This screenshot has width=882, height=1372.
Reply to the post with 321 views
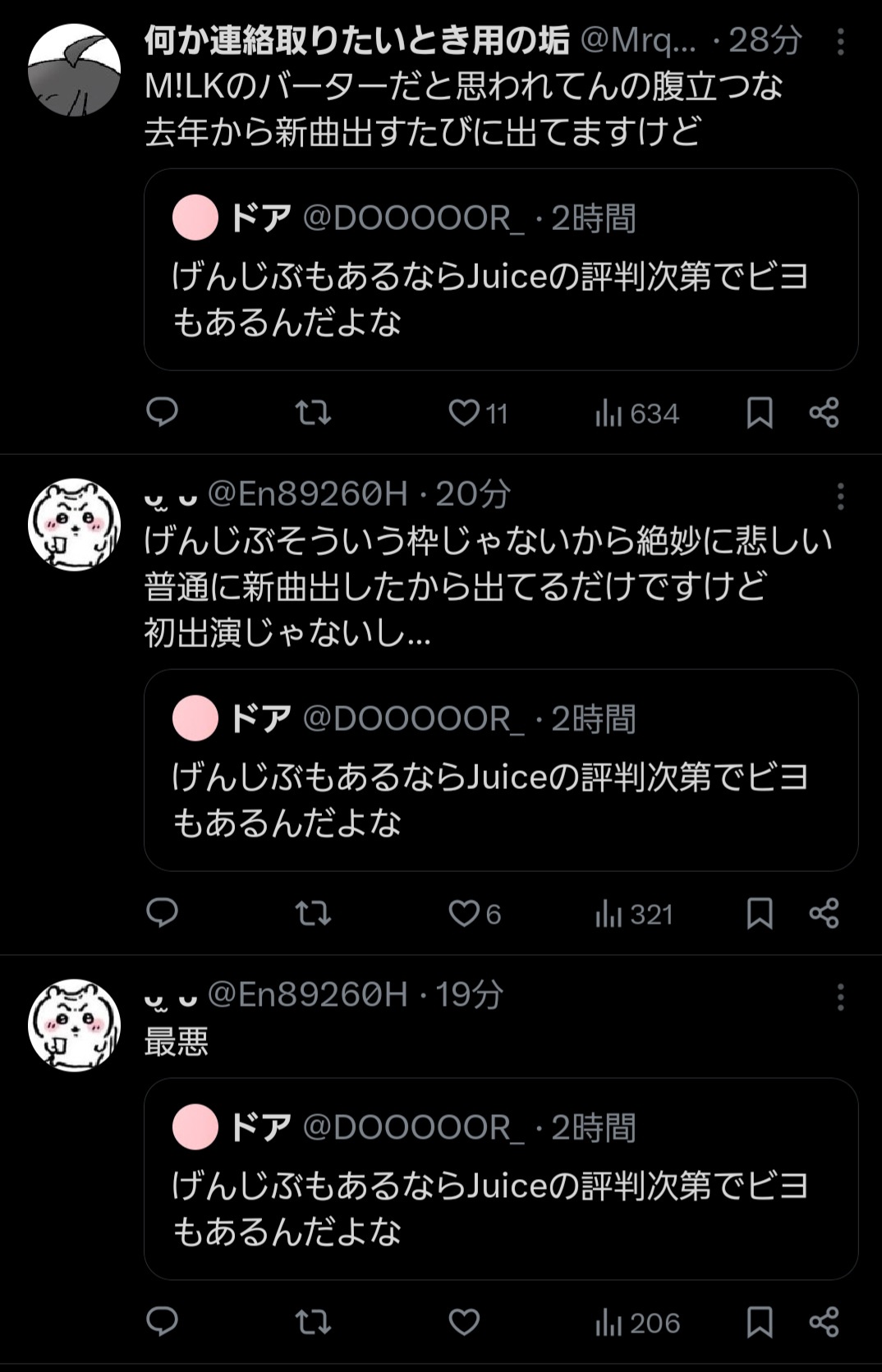162,913
